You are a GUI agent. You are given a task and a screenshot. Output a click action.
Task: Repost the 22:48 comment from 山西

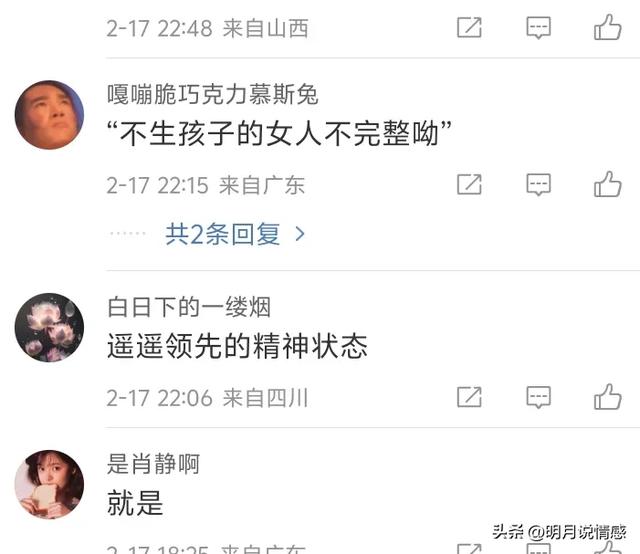coord(469,29)
